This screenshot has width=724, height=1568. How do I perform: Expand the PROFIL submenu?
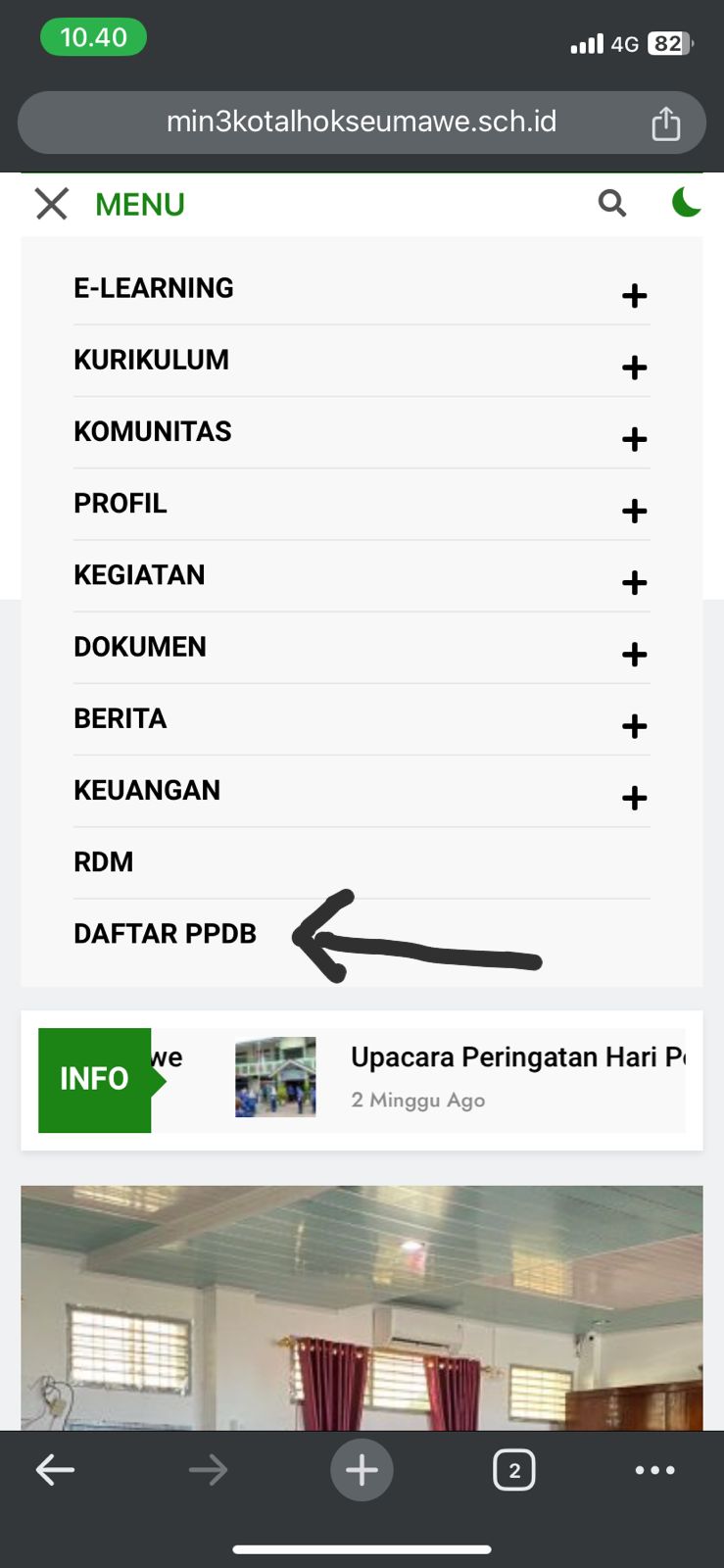coord(634,511)
